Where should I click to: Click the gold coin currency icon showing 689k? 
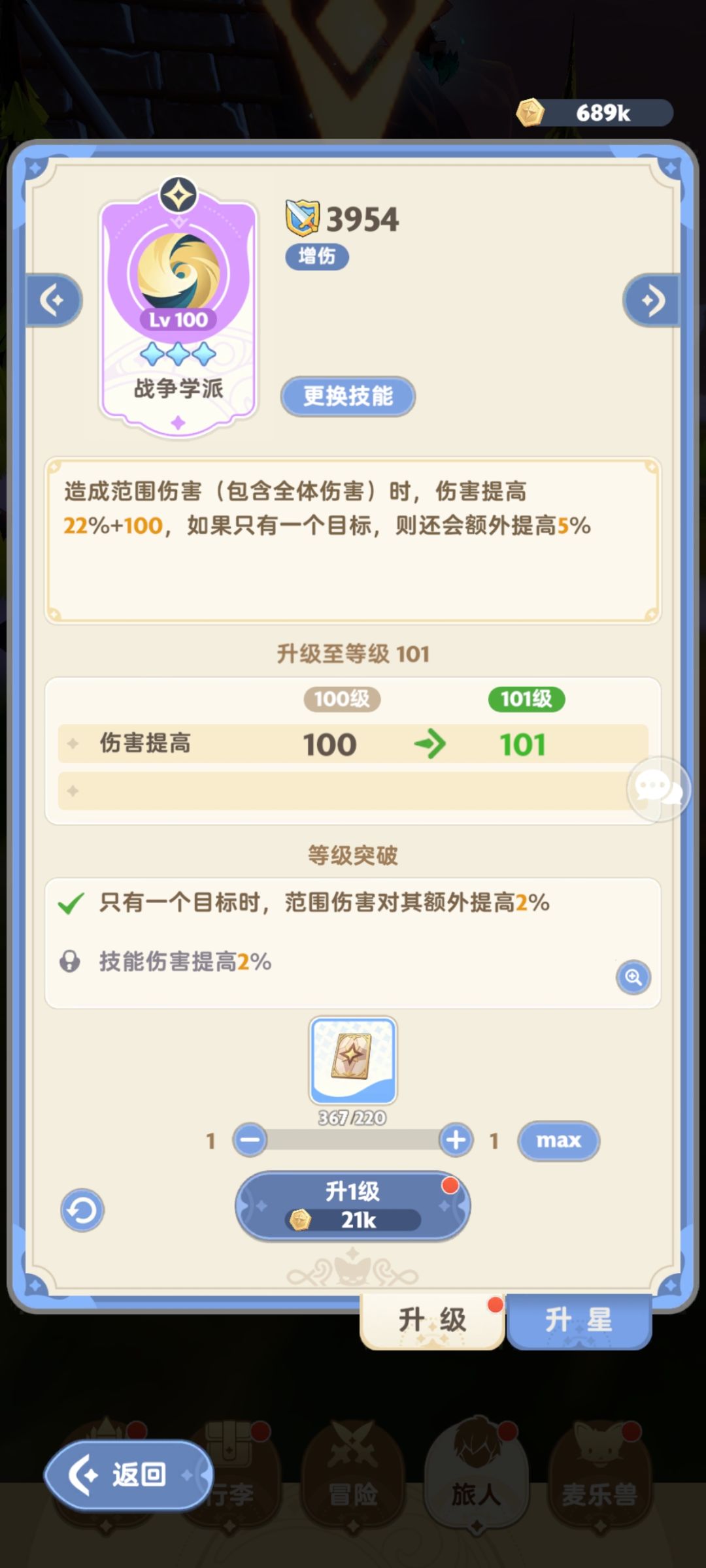pos(531,112)
